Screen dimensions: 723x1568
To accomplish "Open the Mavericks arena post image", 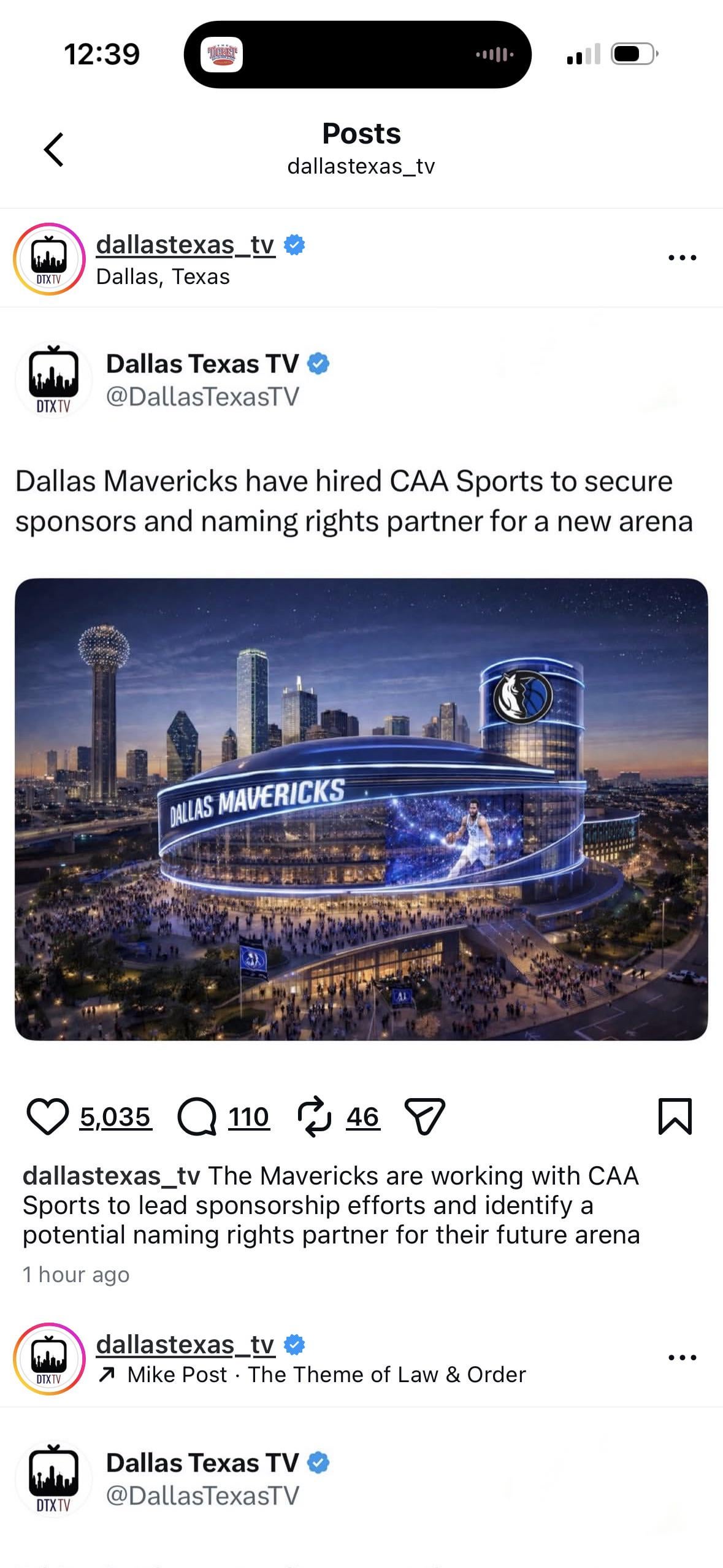I will [361, 809].
